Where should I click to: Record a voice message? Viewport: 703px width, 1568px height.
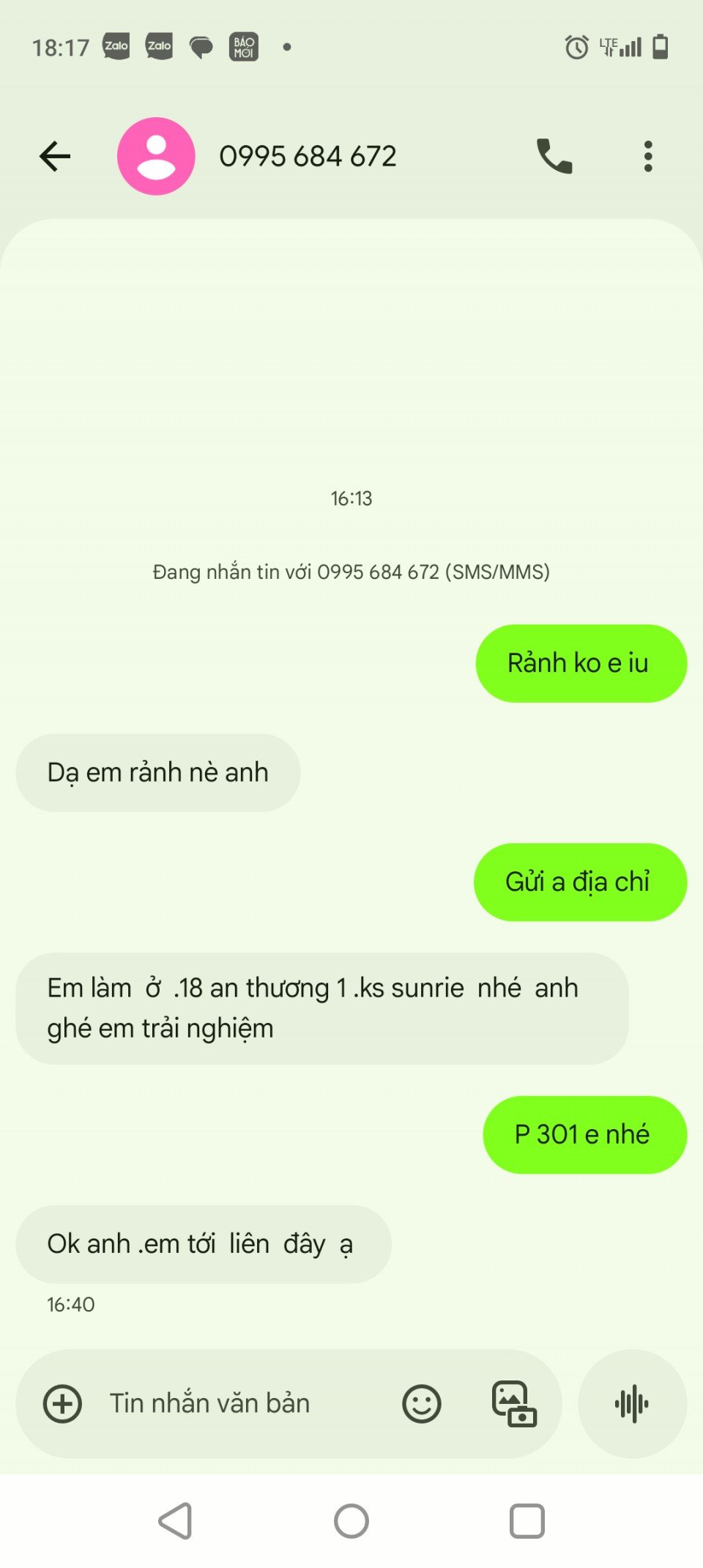(632, 1404)
